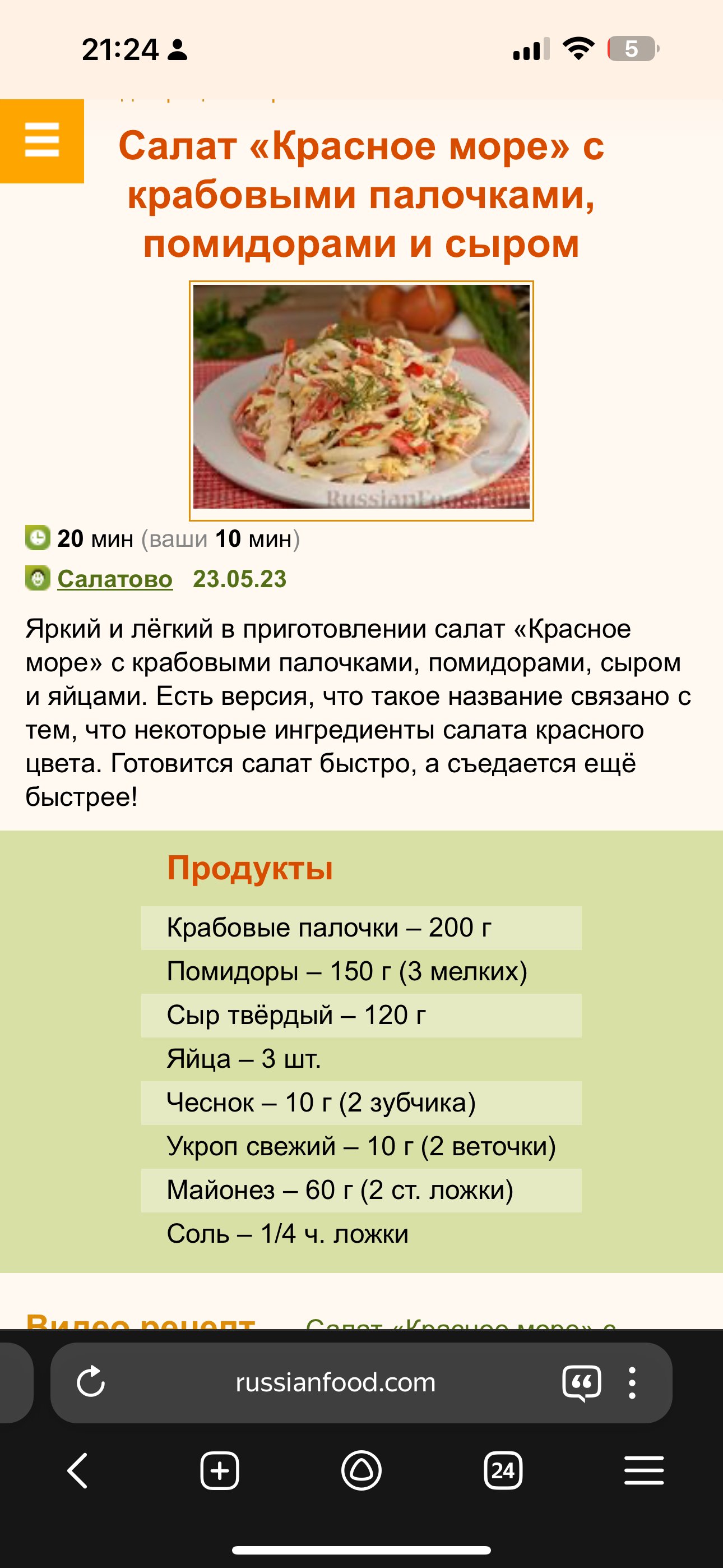Open the Салатово author link
Image resolution: width=723 pixels, height=1568 pixels.
point(114,579)
